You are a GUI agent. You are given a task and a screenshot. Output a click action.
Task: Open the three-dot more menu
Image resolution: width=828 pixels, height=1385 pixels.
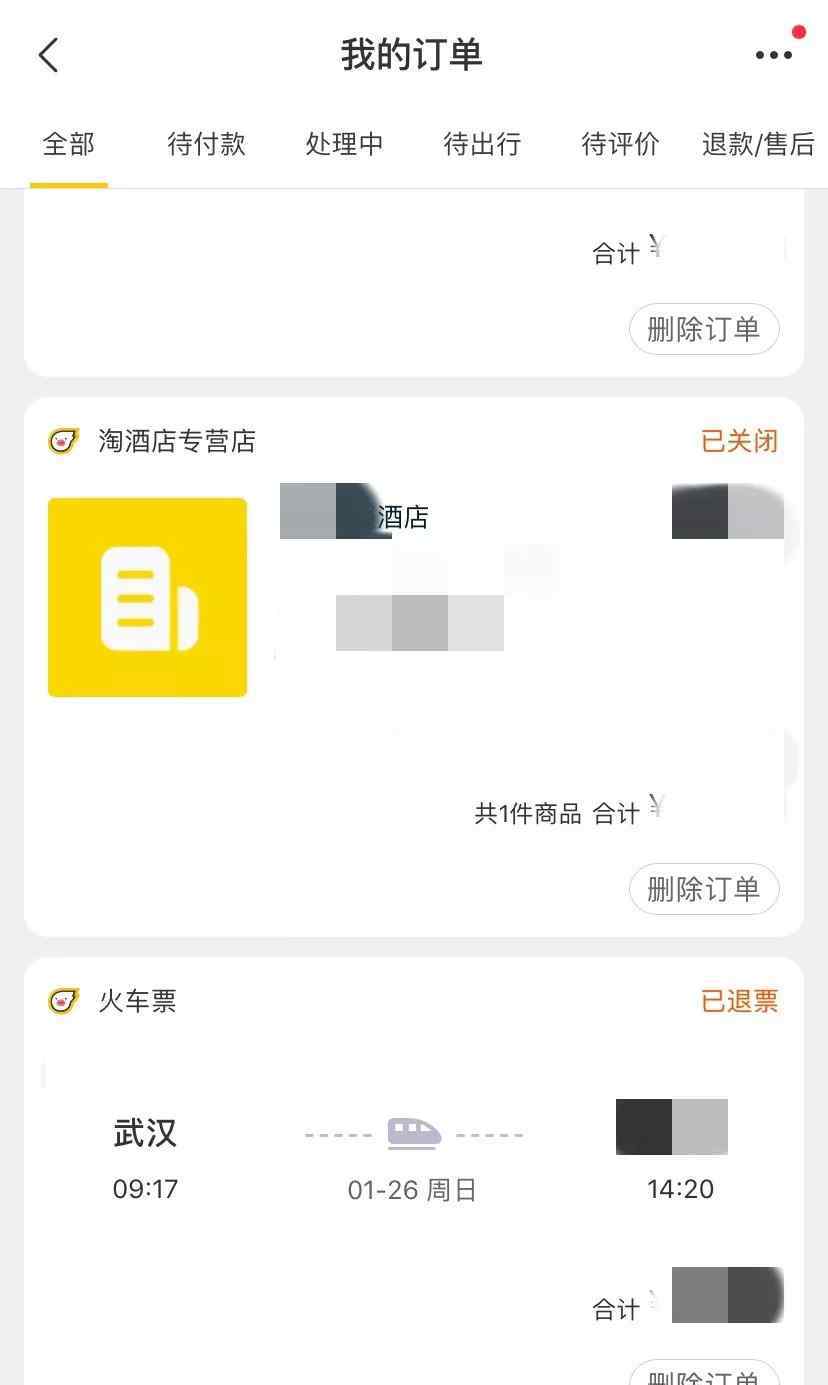(x=774, y=55)
